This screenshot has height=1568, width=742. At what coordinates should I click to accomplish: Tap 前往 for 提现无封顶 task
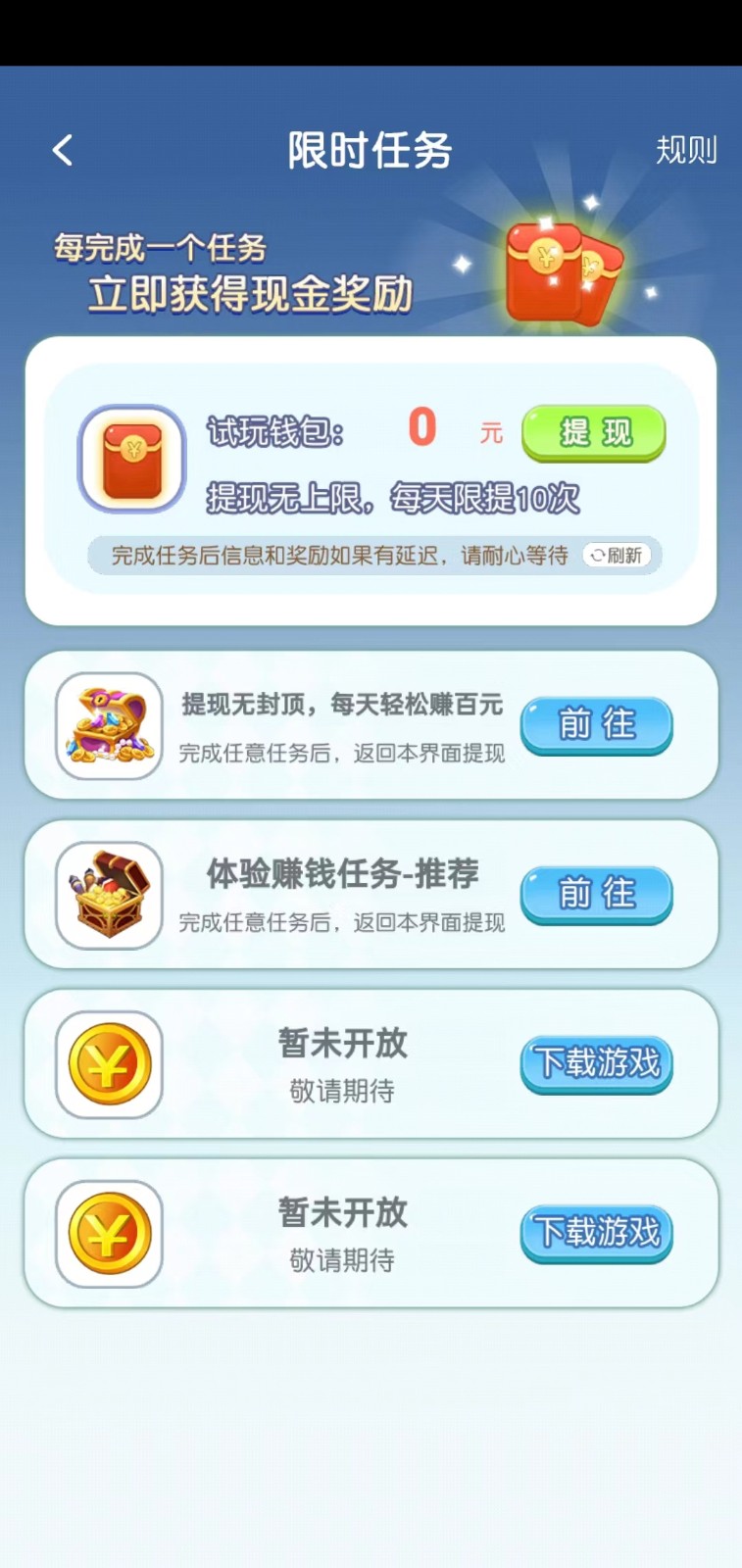596,725
